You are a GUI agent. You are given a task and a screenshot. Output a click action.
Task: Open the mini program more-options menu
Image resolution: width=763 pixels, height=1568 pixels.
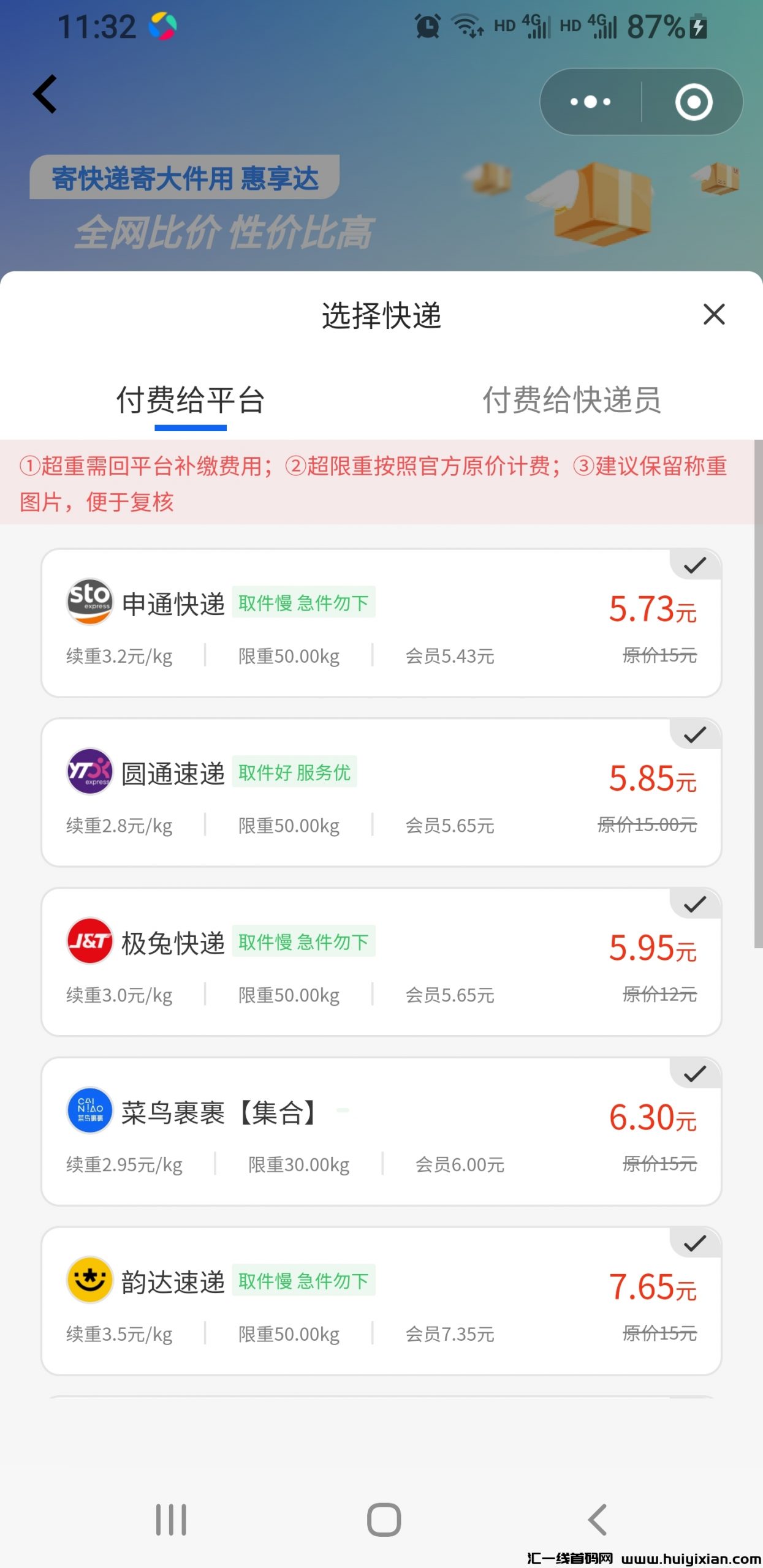(590, 102)
